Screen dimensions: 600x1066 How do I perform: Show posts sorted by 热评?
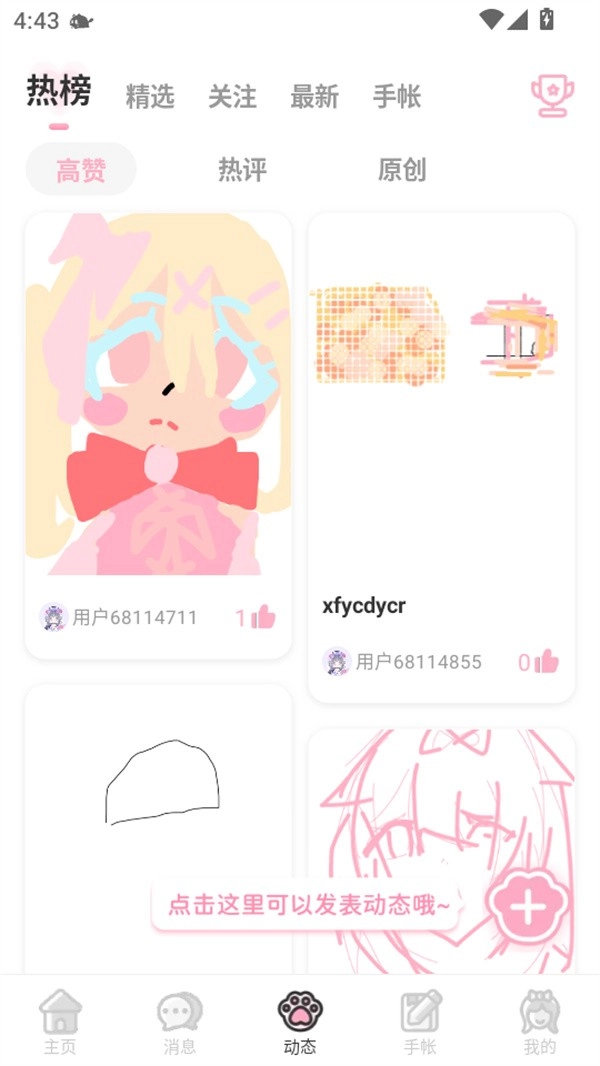(242, 170)
